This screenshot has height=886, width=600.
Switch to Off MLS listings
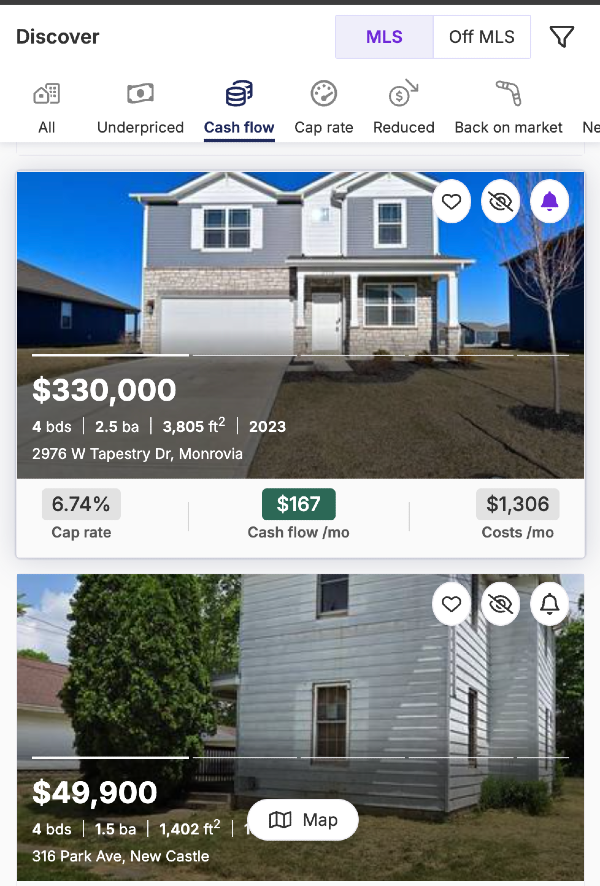click(x=481, y=37)
